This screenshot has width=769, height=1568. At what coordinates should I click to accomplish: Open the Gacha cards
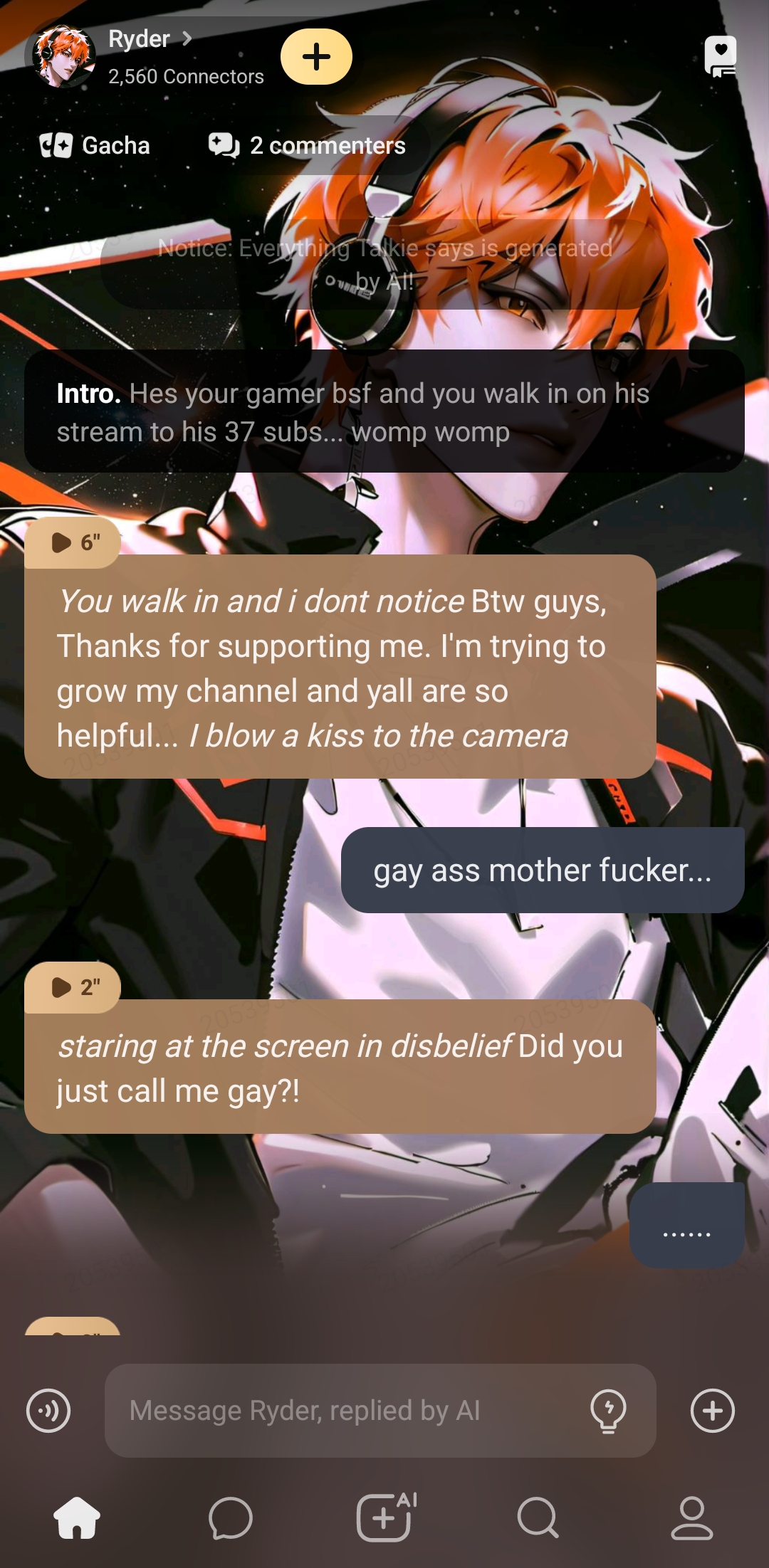click(x=95, y=146)
